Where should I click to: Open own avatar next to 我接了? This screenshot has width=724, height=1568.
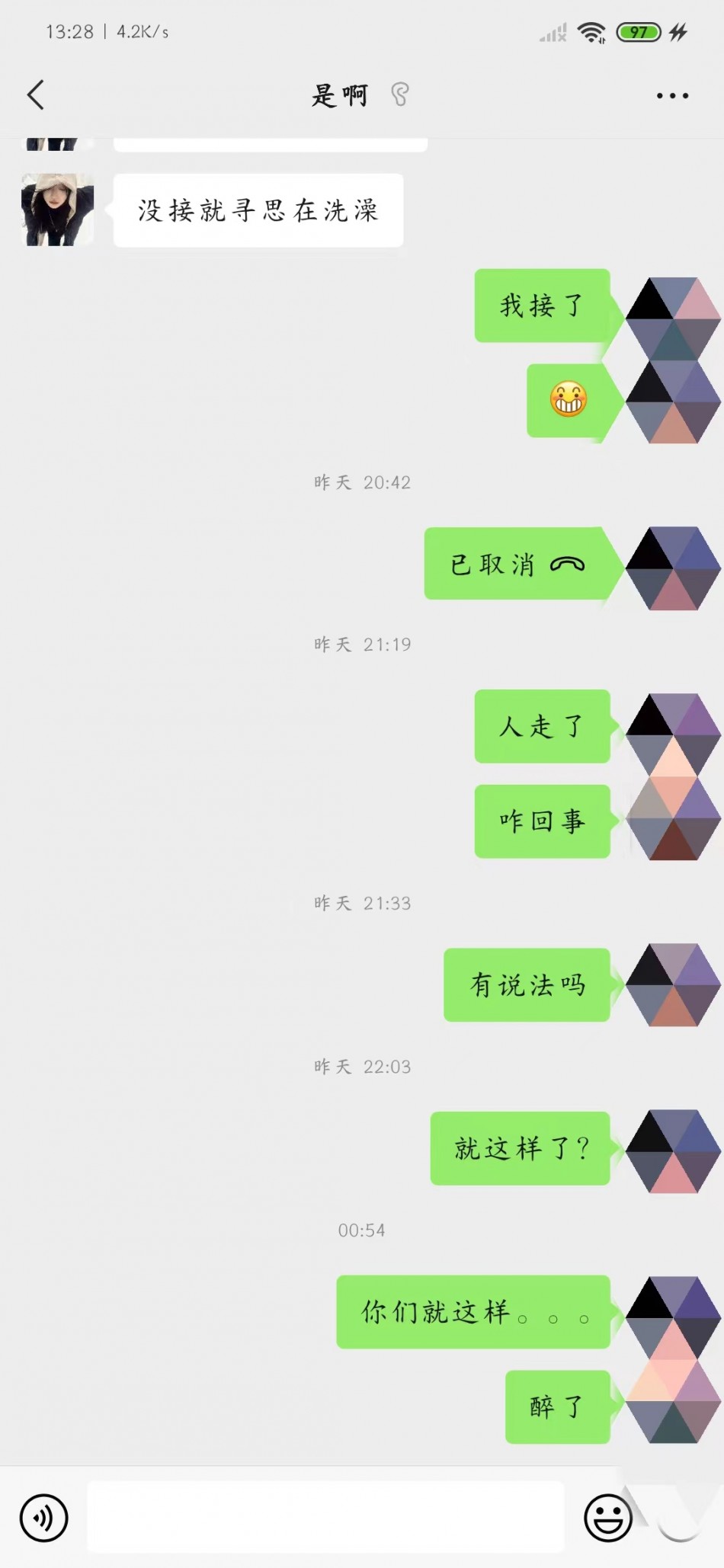(x=672, y=318)
